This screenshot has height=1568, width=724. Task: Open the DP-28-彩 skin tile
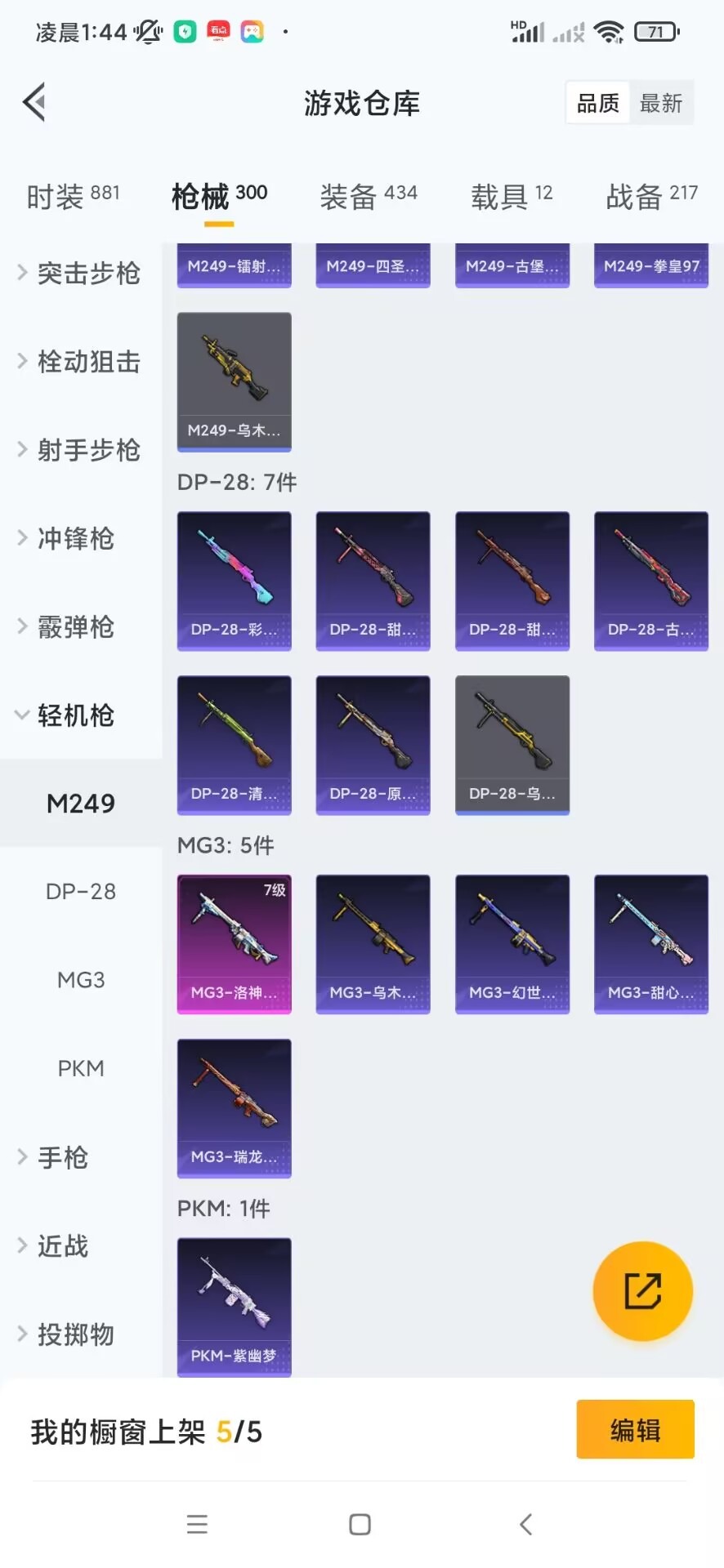coord(235,581)
